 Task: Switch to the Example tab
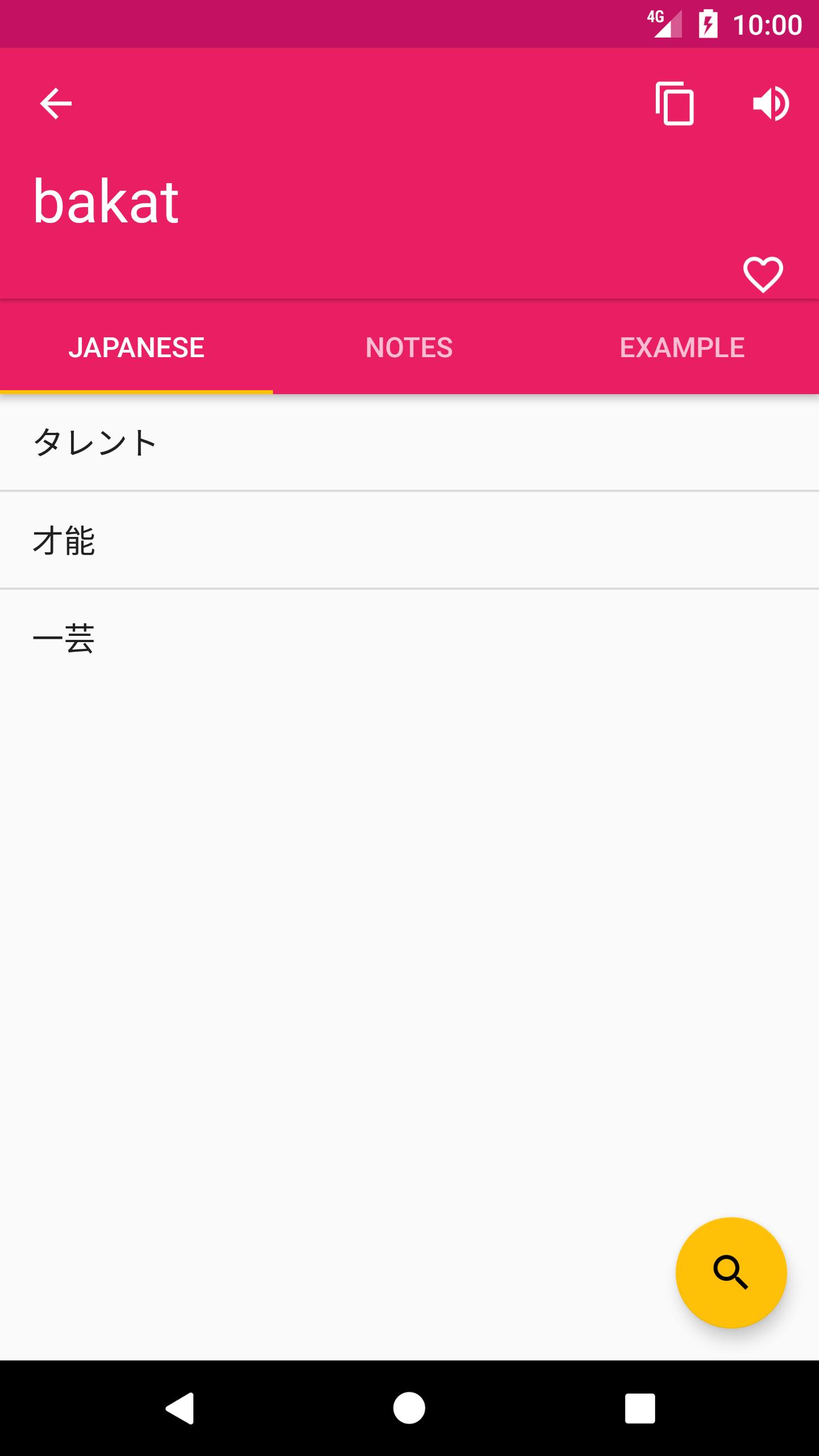[682, 348]
